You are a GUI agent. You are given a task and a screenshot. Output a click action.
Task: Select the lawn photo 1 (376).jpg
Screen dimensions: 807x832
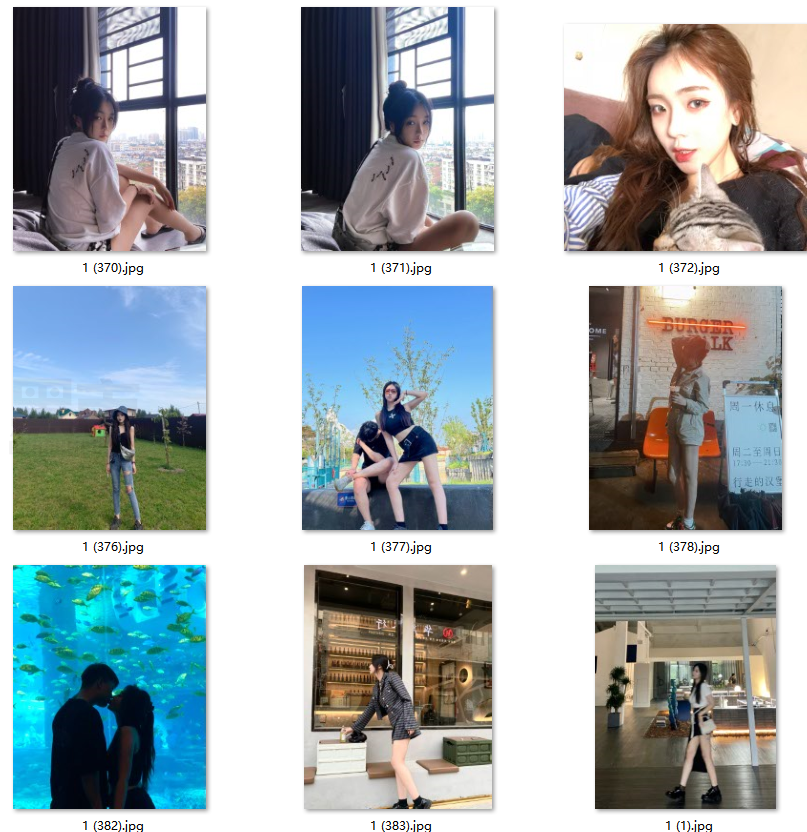click(x=109, y=408)
